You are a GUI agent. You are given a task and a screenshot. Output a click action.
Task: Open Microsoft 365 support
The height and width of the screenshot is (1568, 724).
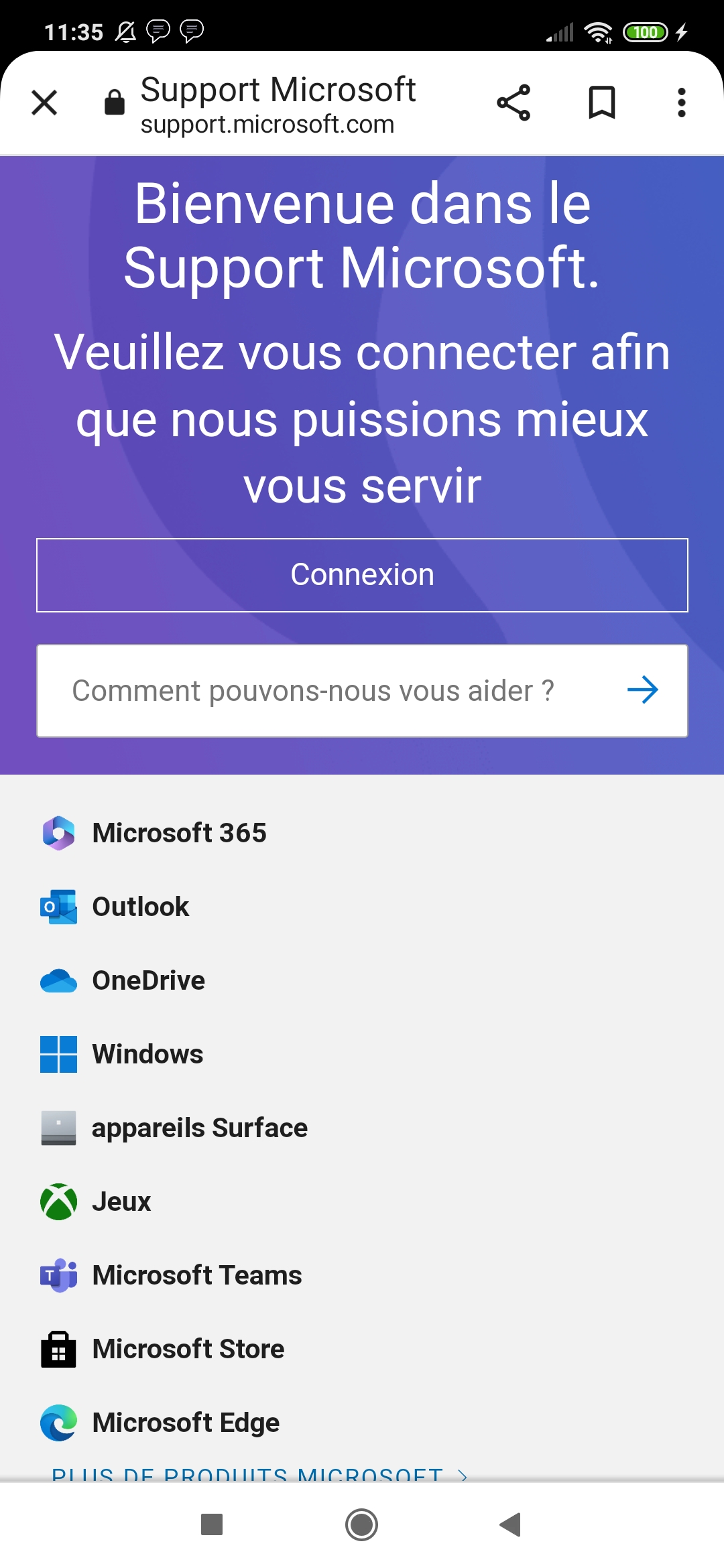click(179, 833)
